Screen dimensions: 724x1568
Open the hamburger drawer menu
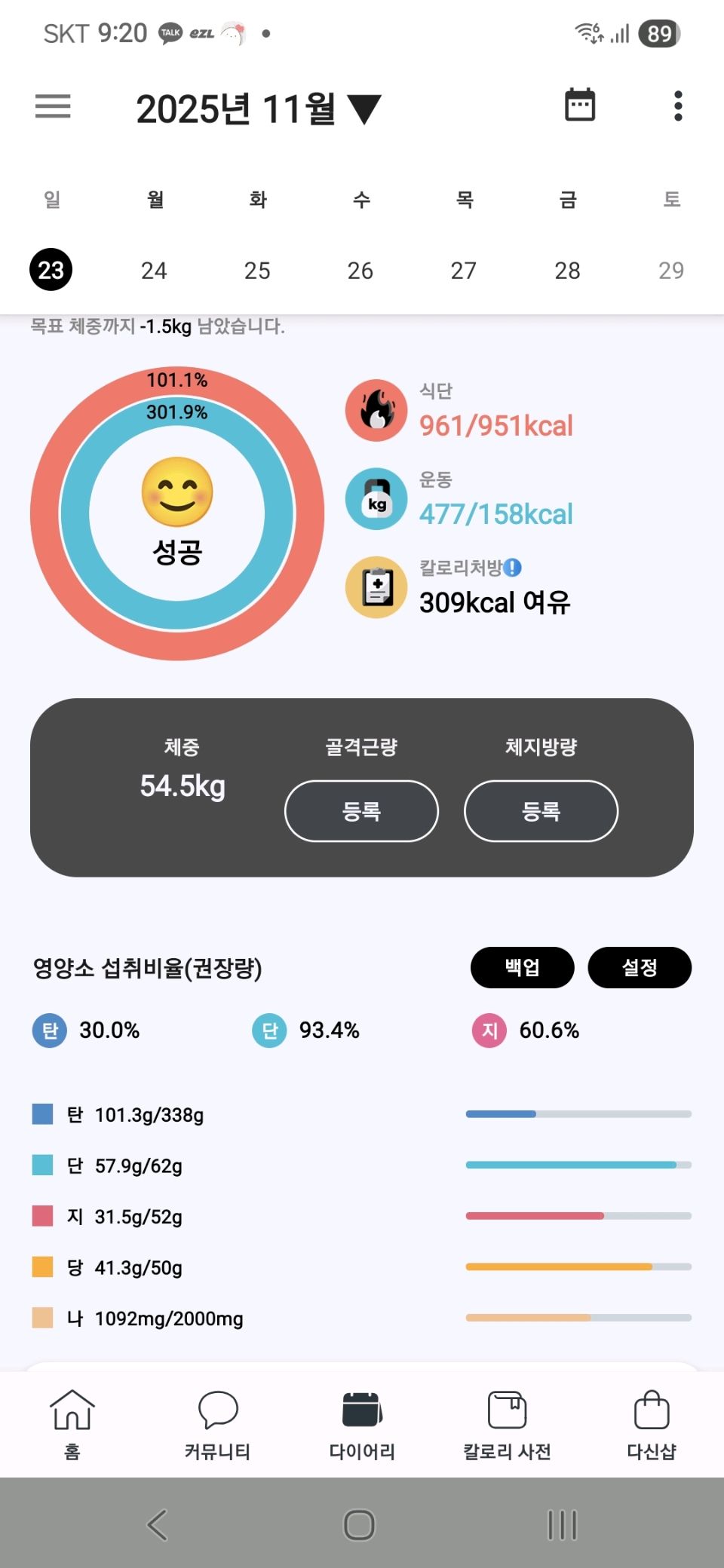pos(53,106)
